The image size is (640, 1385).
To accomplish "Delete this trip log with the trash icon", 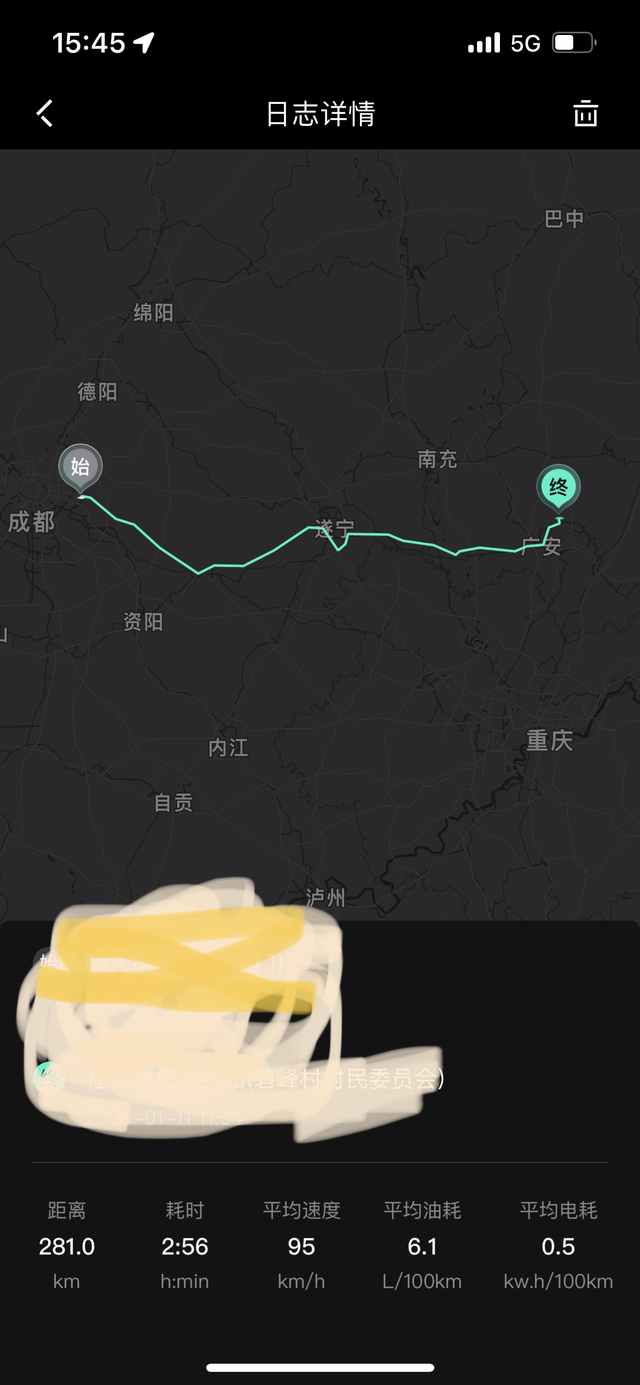I will 585,113.
